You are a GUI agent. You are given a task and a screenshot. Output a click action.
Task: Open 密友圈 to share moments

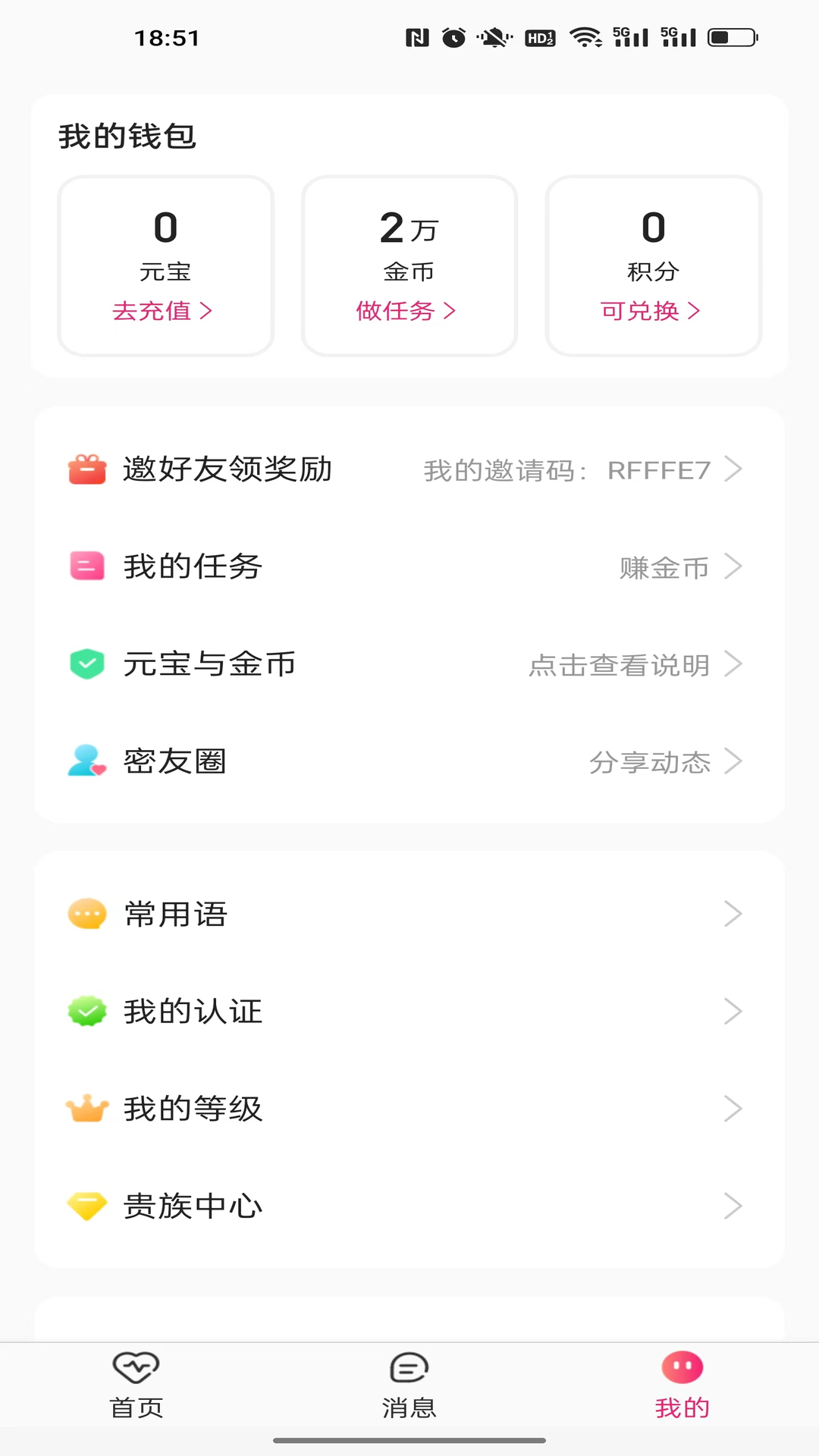pyautogui.click(x=409, y=761)
